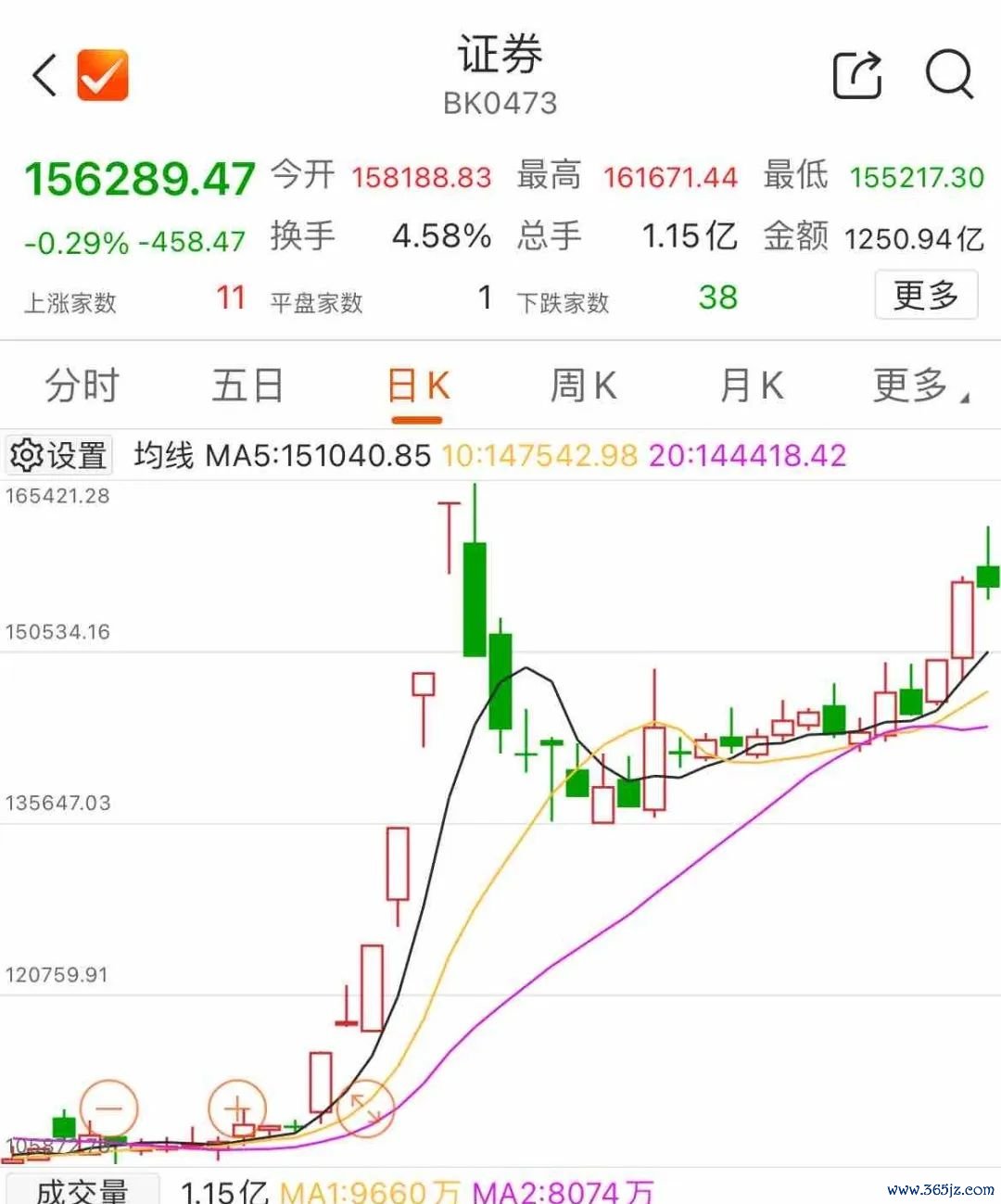The height and width of the screenshot is (1204, 1001).
Task: Zoom out the chart with minus button
Action: coord(109,1109)
